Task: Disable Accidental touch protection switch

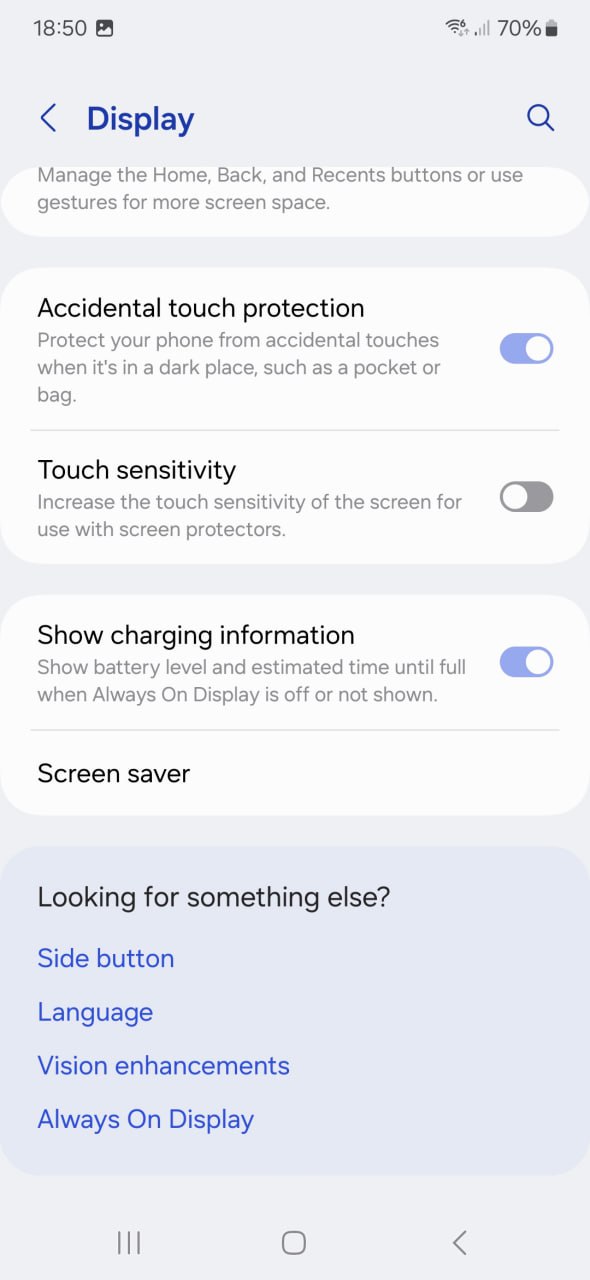Action: [x=526, y=348]
